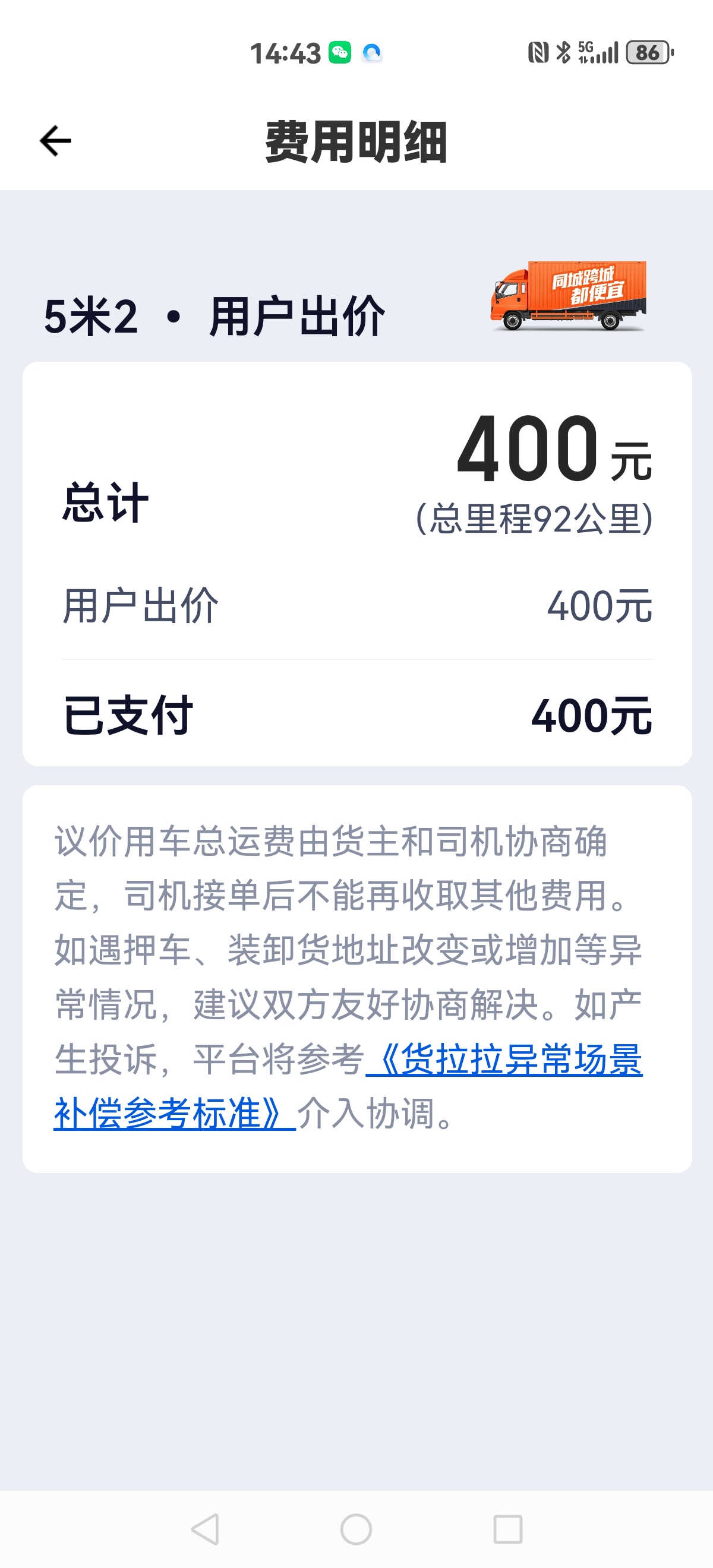Viewport: 713px width, 1568px height.
Task: Tap the system home button
Action: [x=356, y=1529]
